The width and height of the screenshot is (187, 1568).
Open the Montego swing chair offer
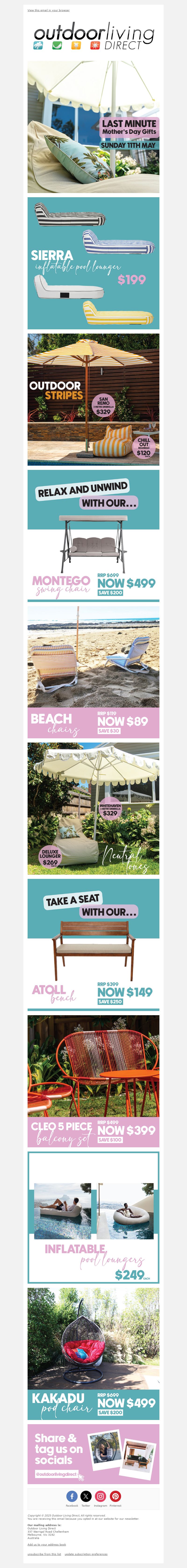tap(93, 536)
